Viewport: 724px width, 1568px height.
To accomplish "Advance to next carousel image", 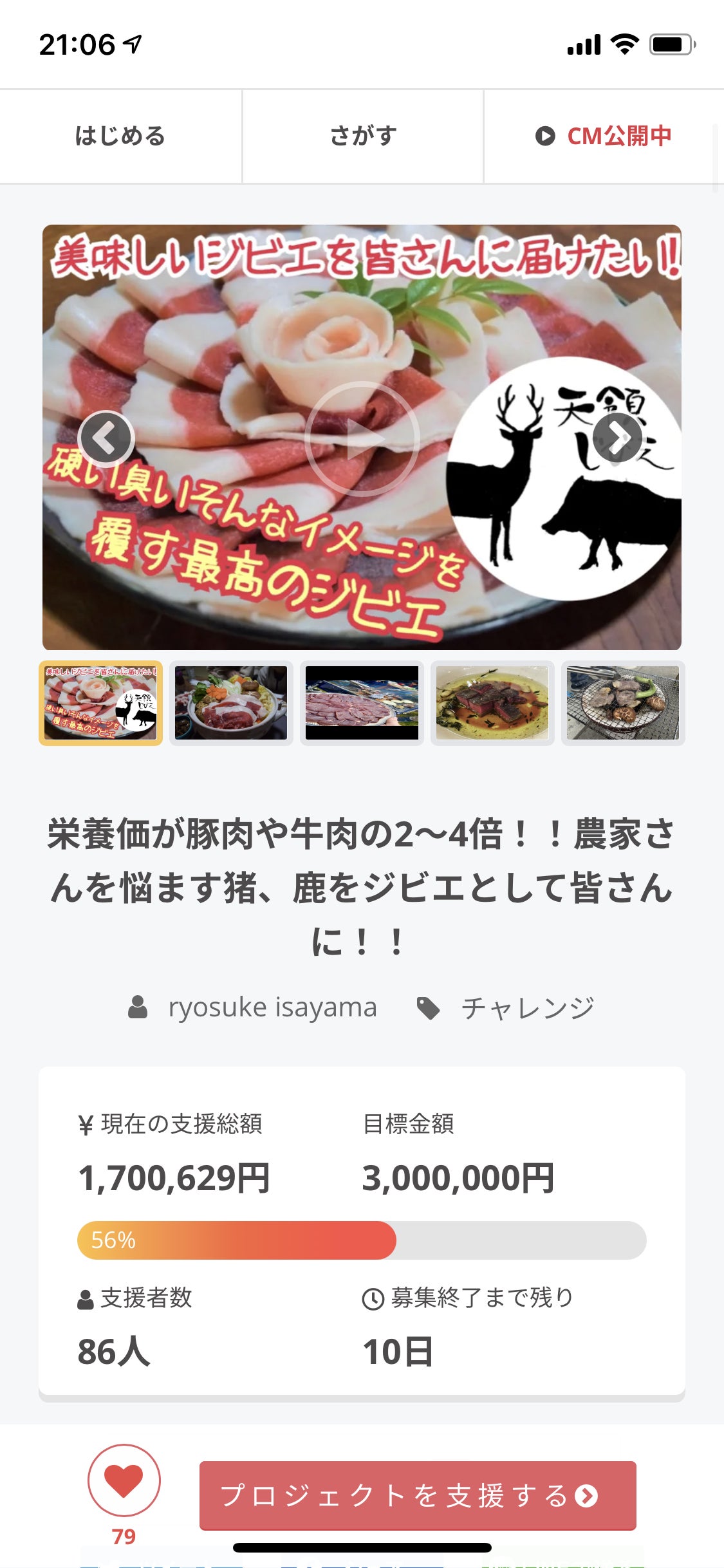I will click(617, 439).
